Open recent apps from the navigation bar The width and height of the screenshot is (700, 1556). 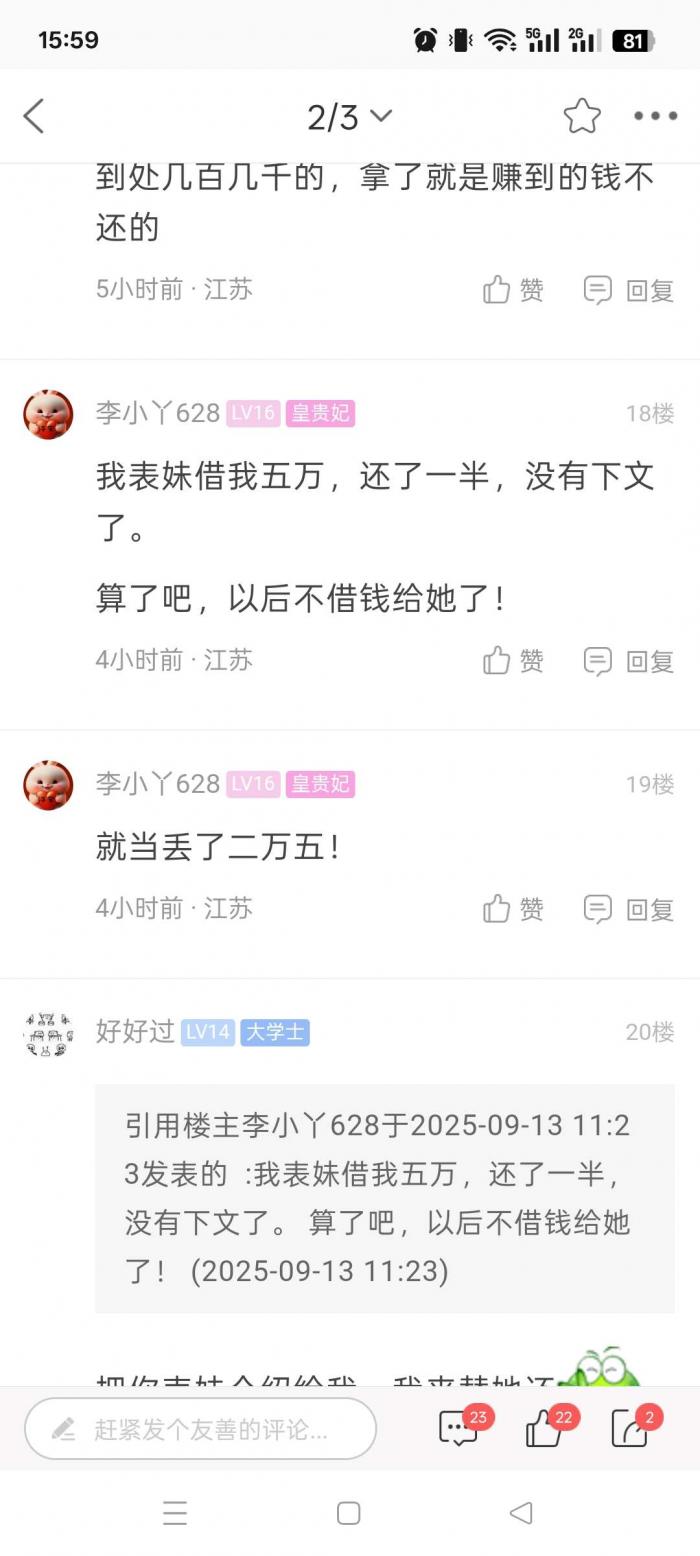[x=175, y=1513]
